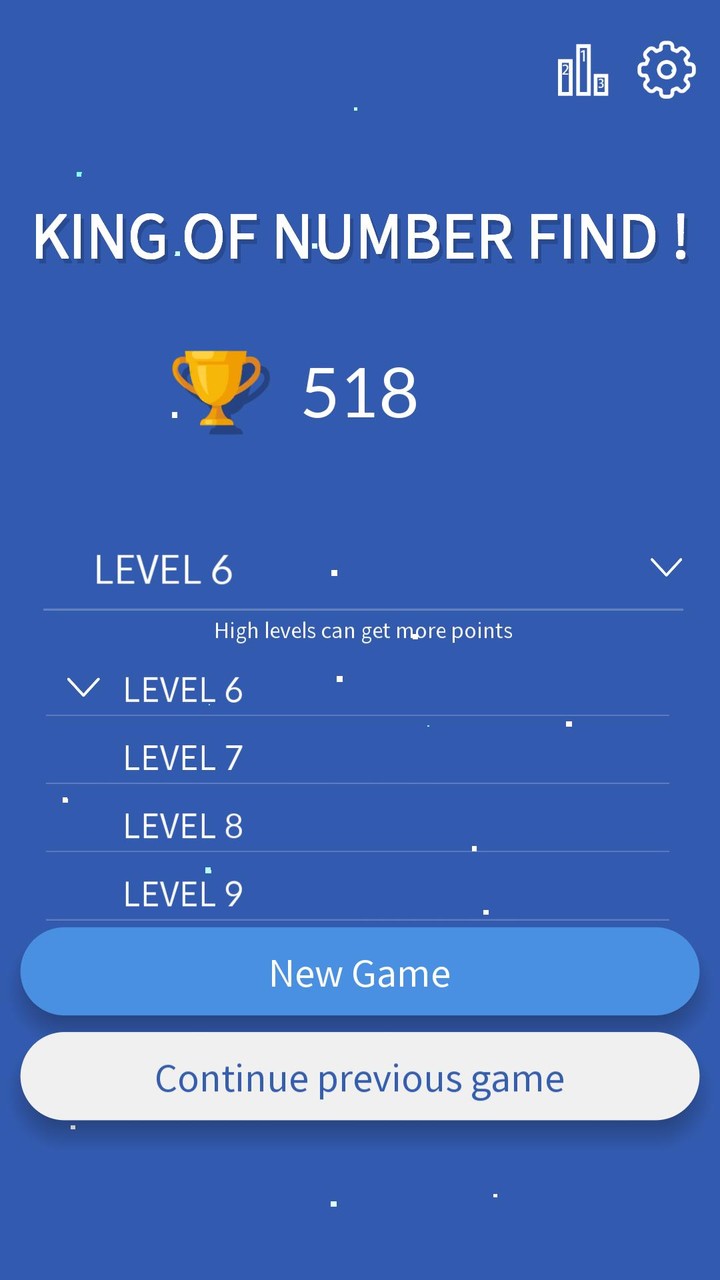
Task: Choose LEVEL 8 as difficulty
Action: pos(183,825)
